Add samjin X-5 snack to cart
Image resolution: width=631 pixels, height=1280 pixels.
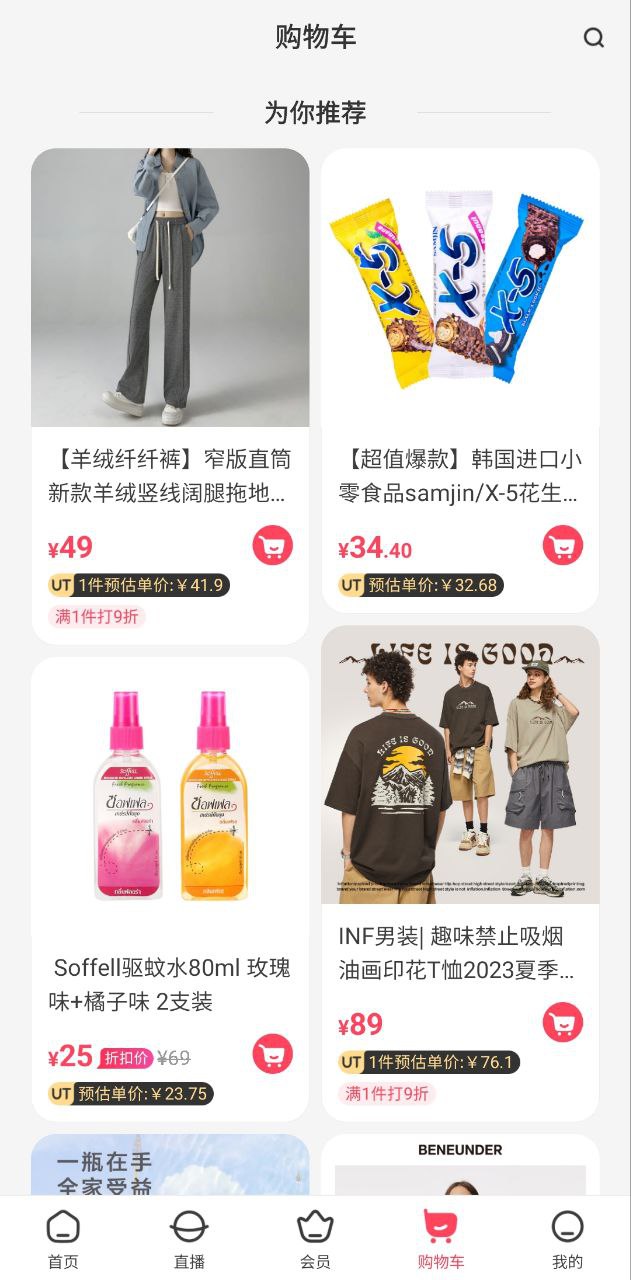pyautogui.click(x=563, y=546)
